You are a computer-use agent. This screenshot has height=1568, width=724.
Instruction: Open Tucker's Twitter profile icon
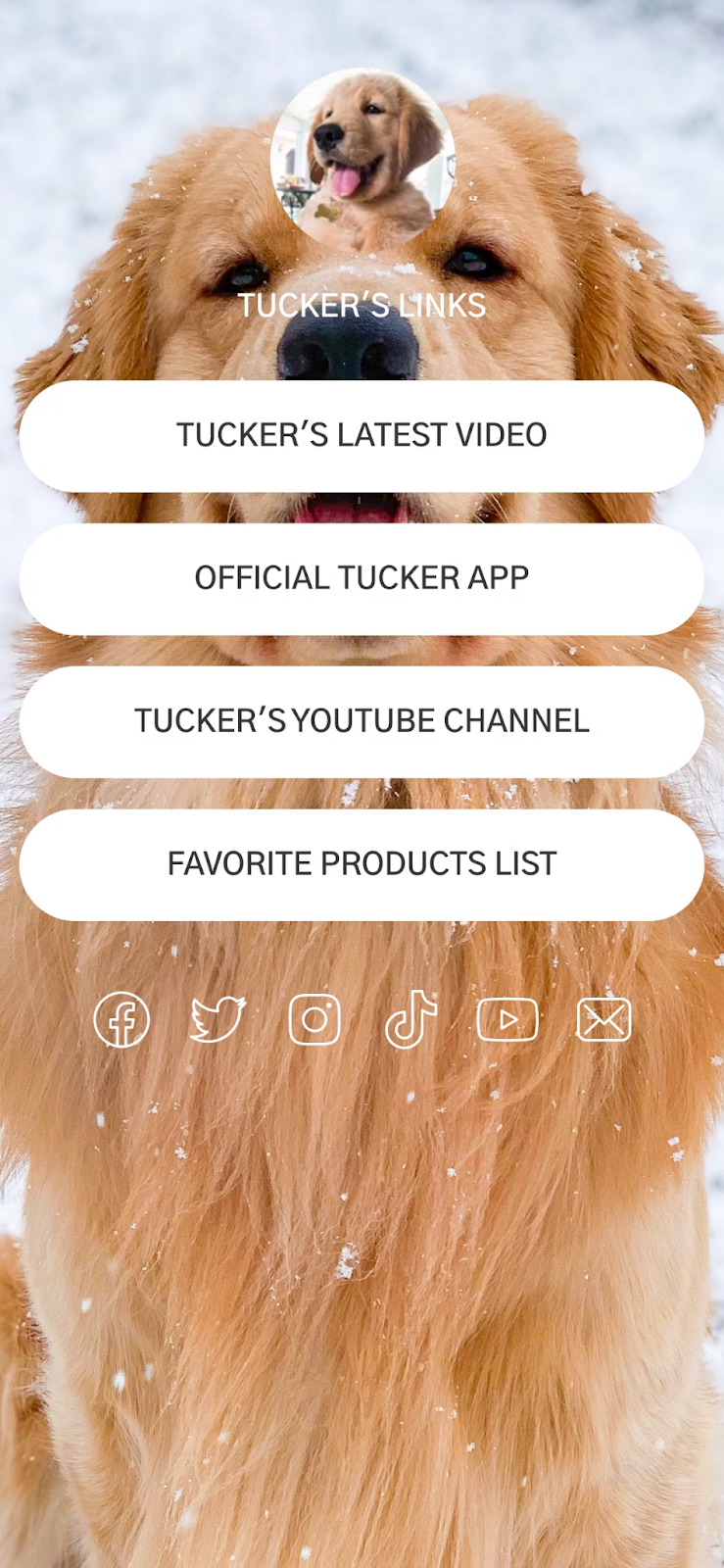(217, 1020)
